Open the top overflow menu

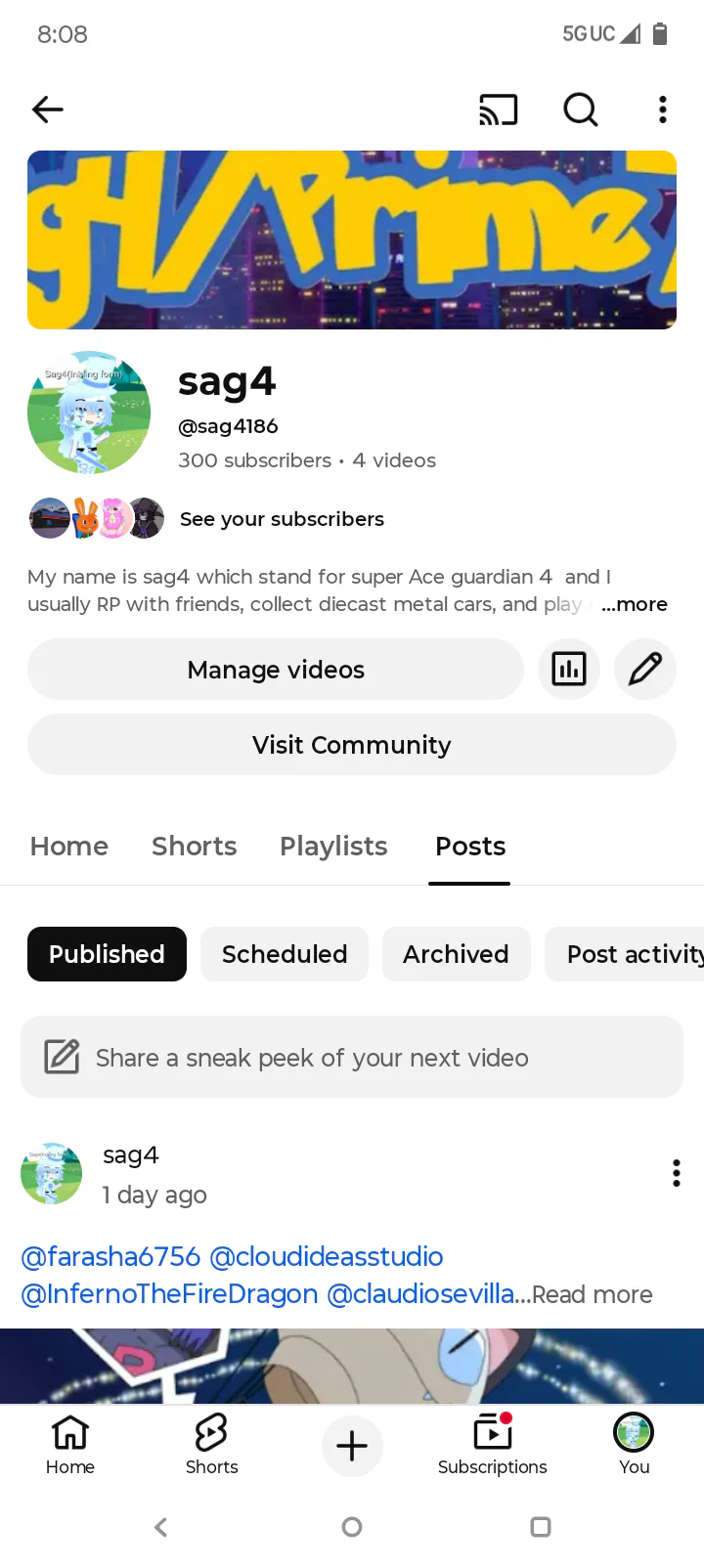(663, 109)
